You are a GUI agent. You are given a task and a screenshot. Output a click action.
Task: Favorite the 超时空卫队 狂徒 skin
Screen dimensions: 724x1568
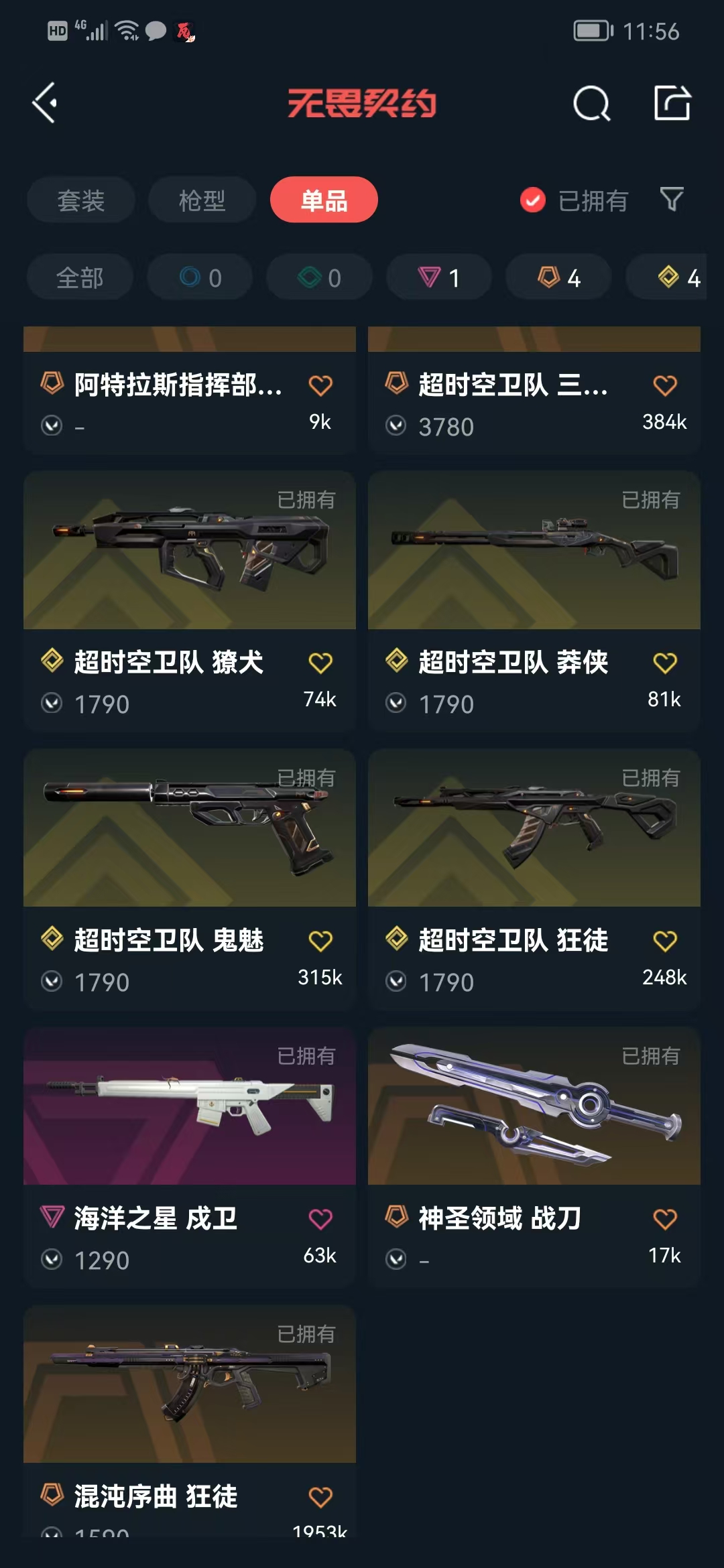pos(664,941)
